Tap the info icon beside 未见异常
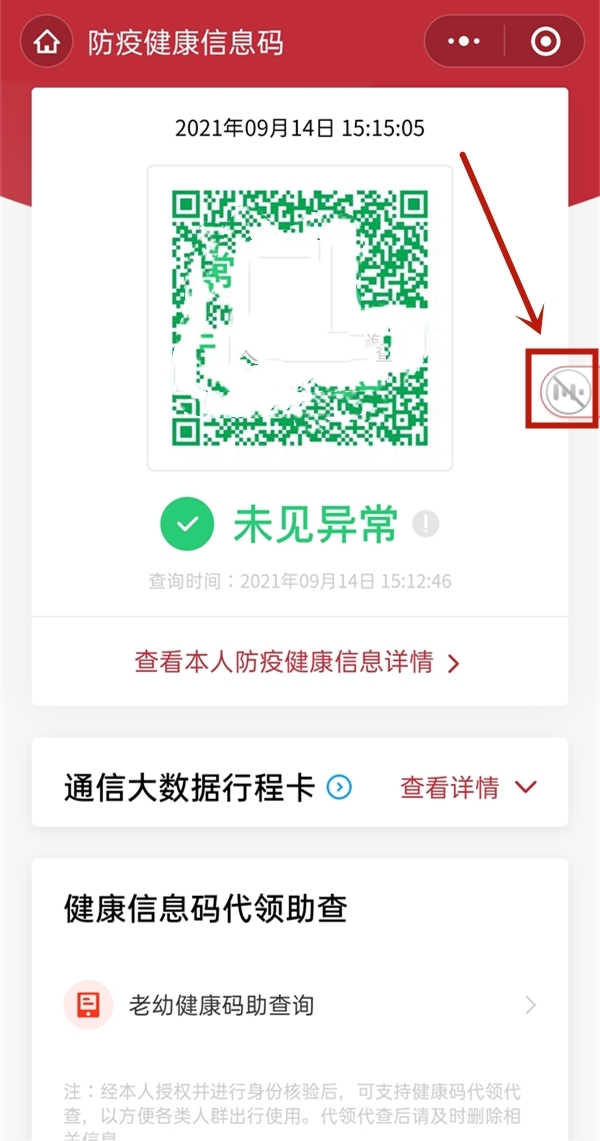The width and height of the screenshot is (600, 1141). pos(427,523)
